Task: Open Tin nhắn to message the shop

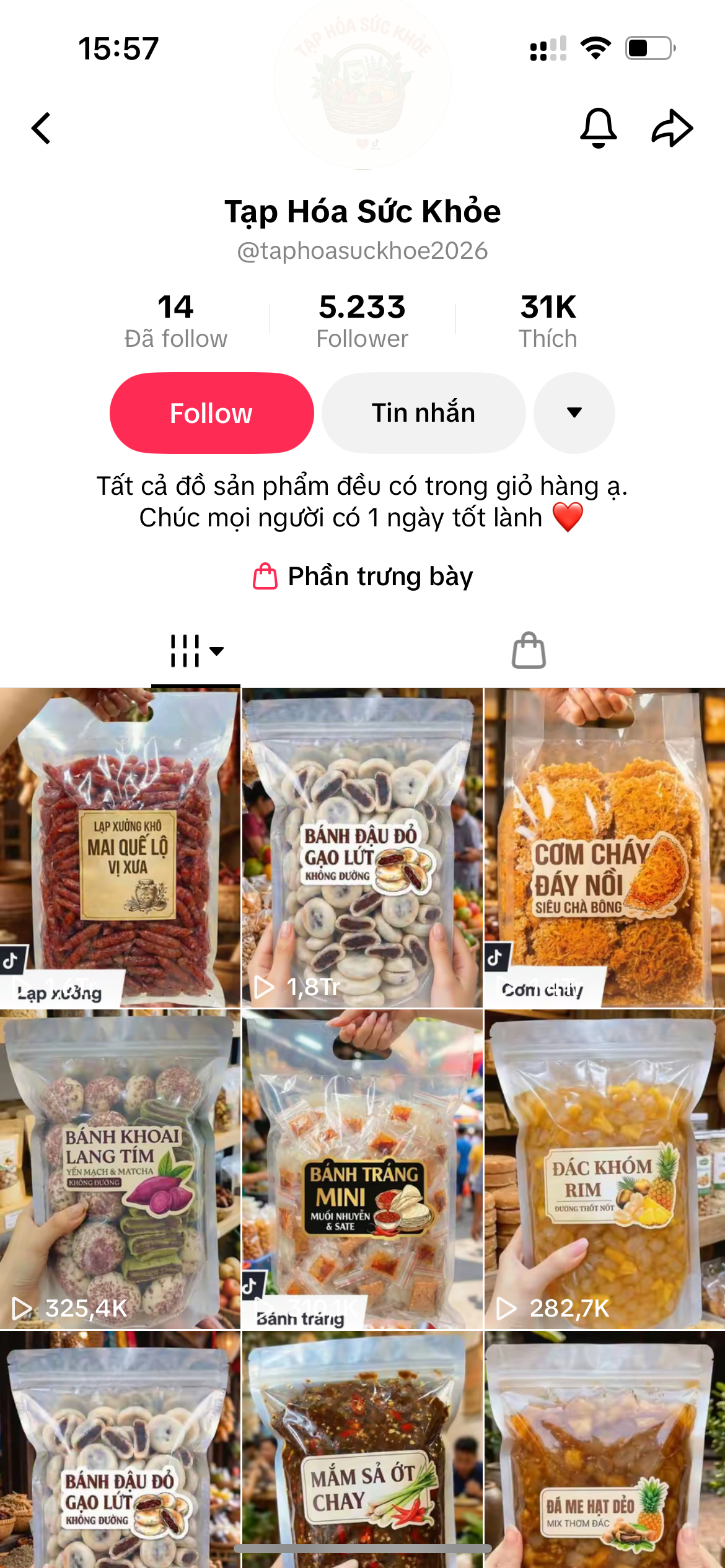Action: click(424, 413)
